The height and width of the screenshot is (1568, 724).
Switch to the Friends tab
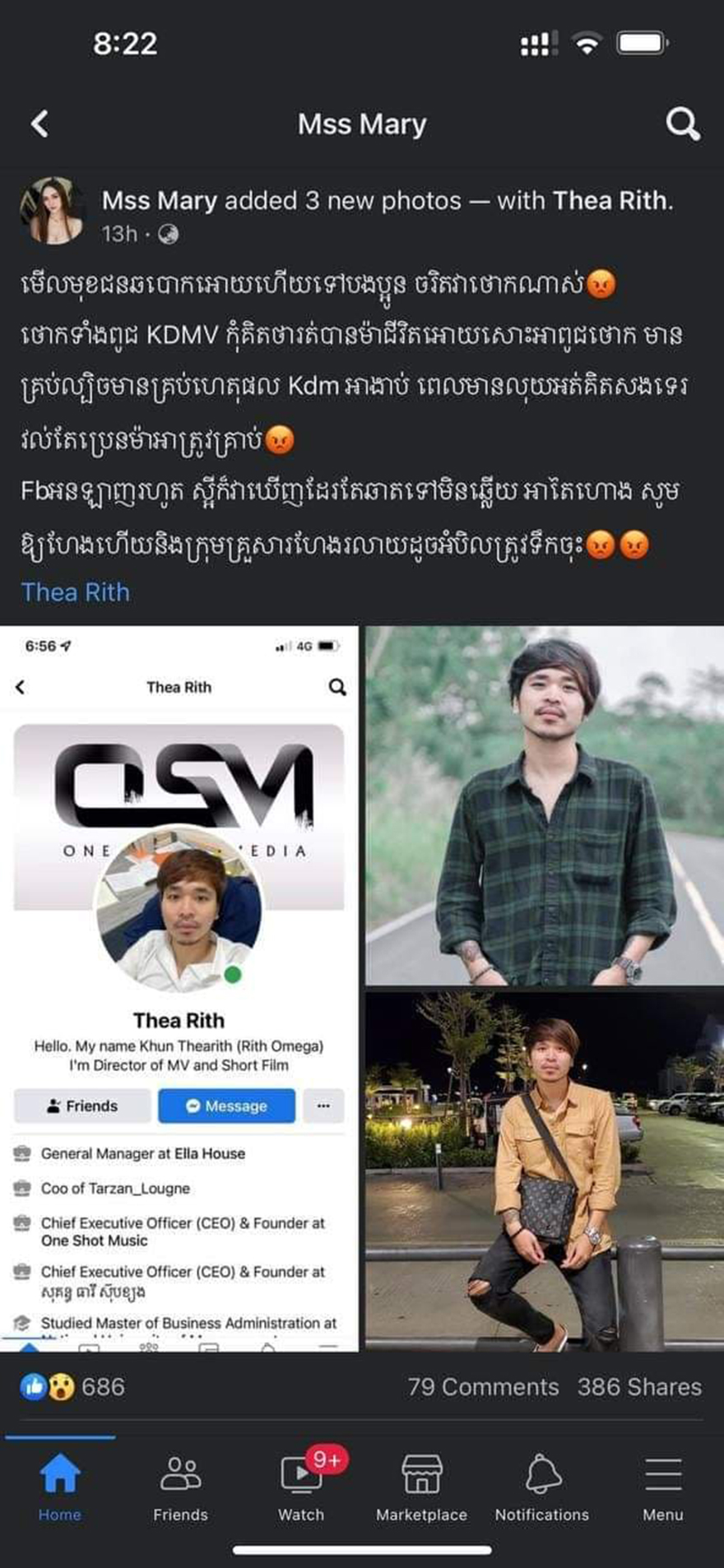[x=180, y=1486]
